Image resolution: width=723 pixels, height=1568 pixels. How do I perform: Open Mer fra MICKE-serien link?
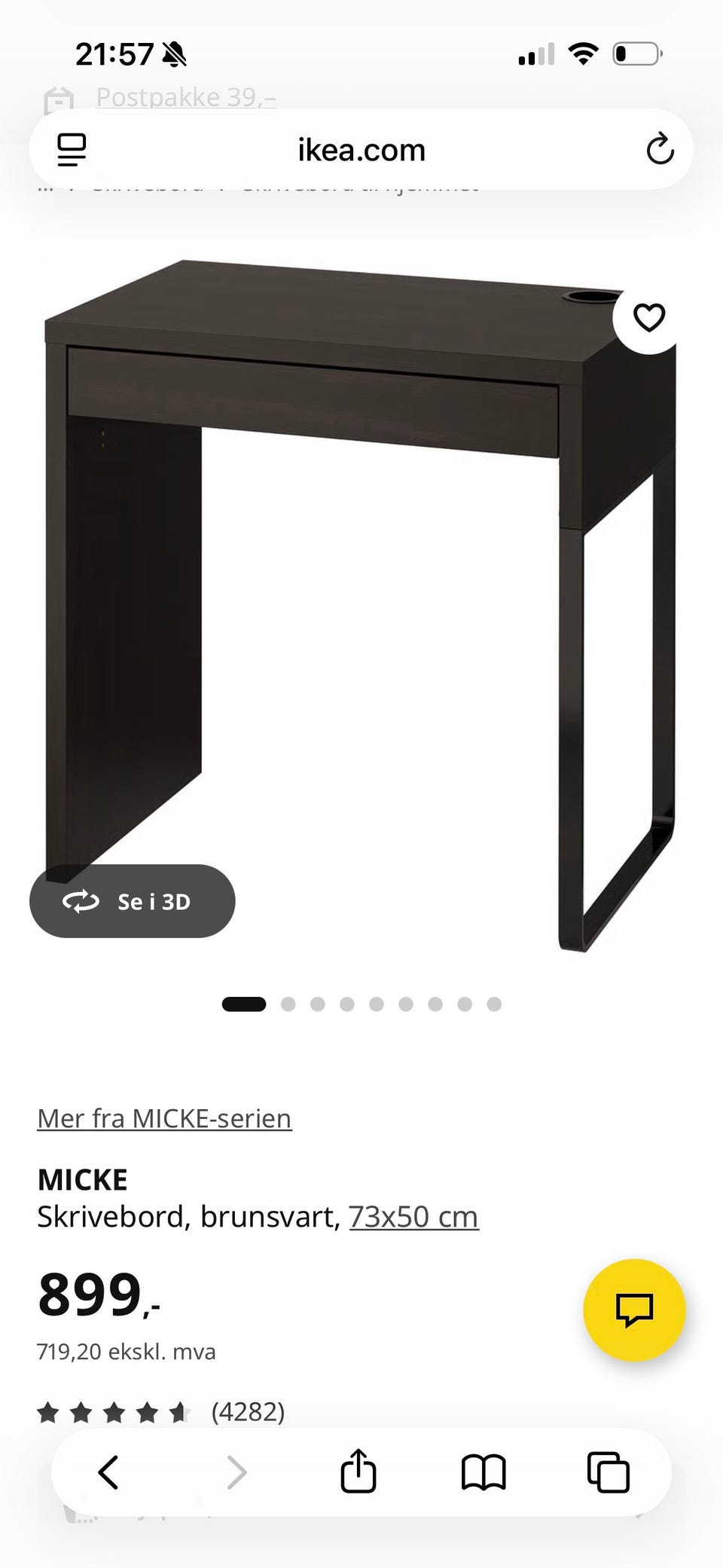pyautogui.click(x=165, y=1119)
